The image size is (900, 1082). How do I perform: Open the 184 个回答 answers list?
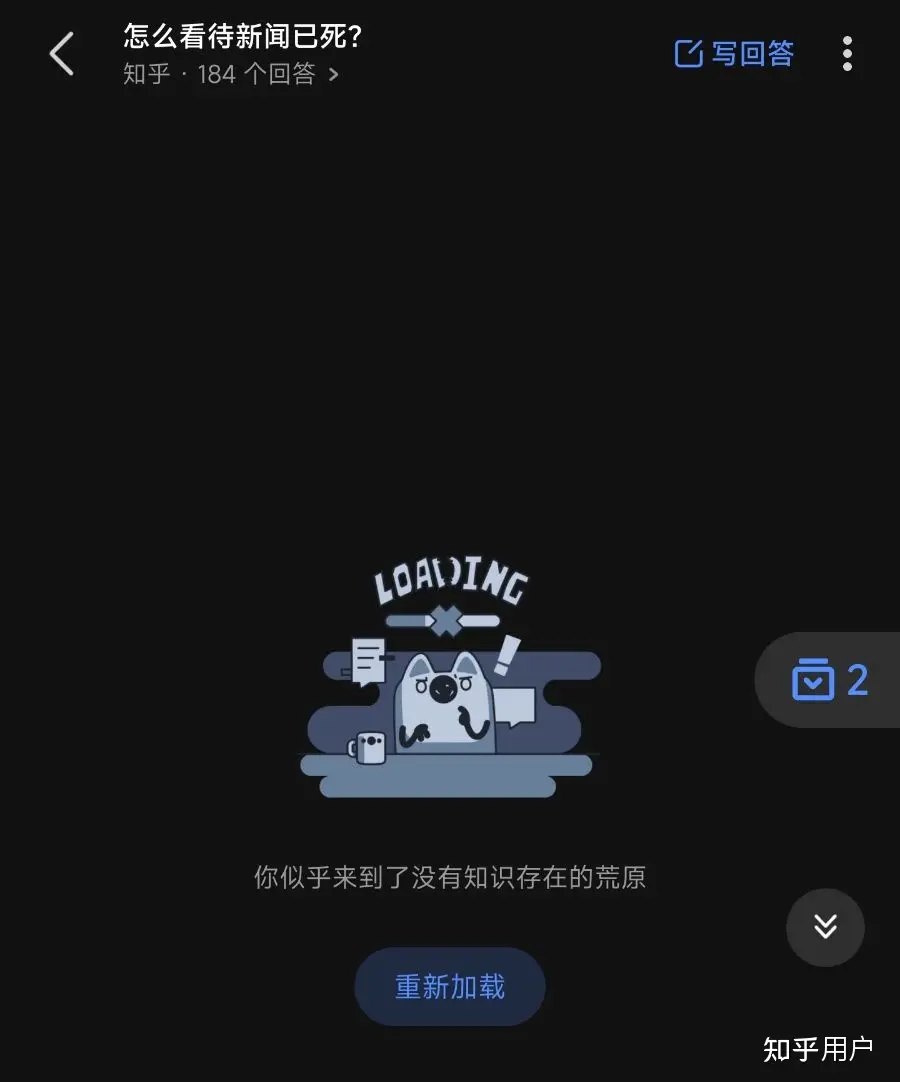tap(267, 74)
